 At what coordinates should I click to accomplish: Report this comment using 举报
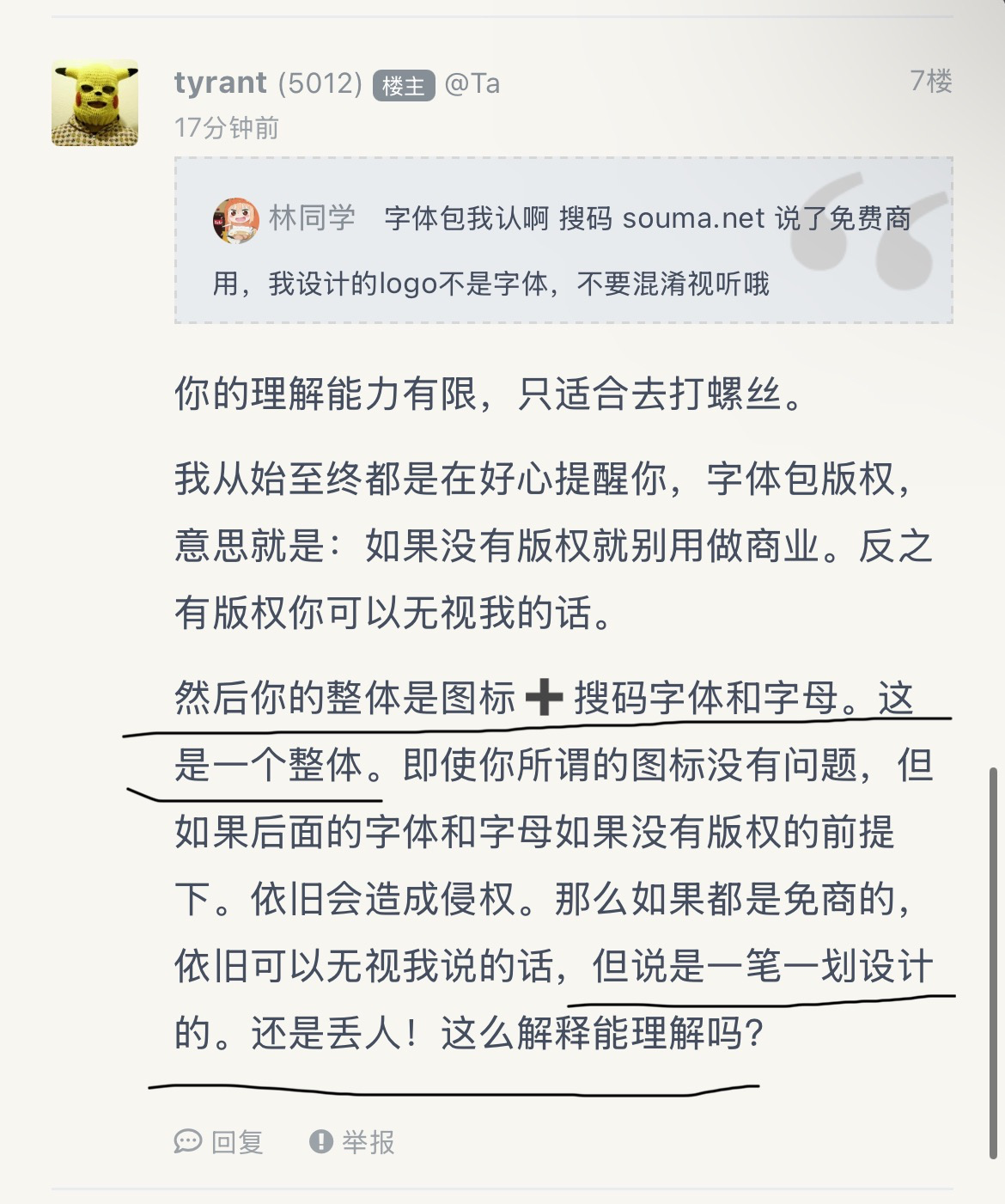[x=352, y=1141]
